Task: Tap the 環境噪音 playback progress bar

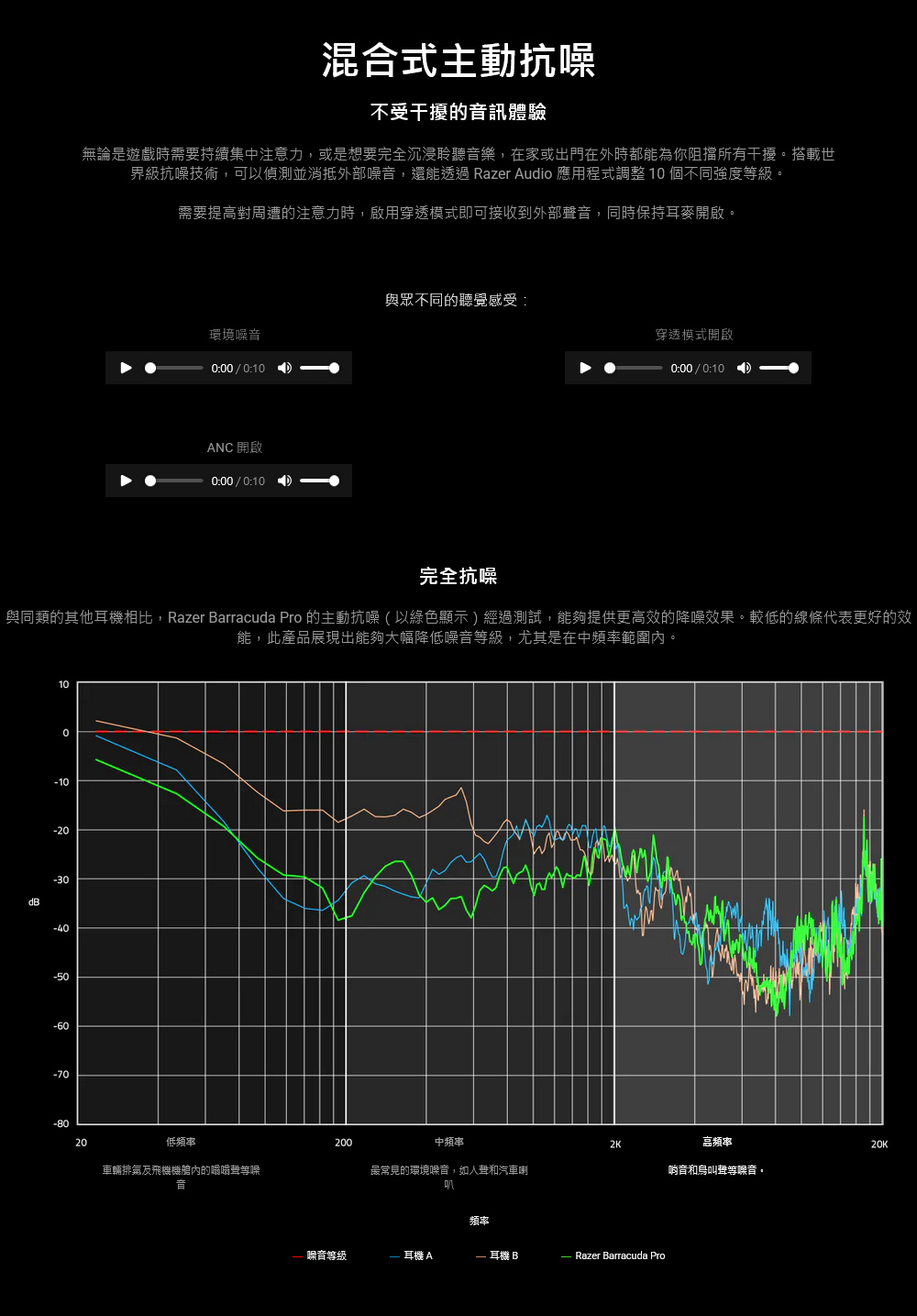Action: click(174, 368)
